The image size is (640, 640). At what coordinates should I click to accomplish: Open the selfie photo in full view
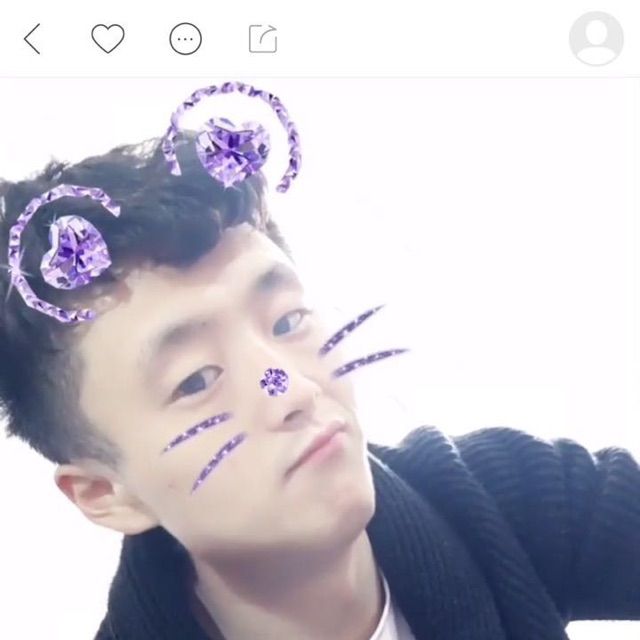[320, 359]
